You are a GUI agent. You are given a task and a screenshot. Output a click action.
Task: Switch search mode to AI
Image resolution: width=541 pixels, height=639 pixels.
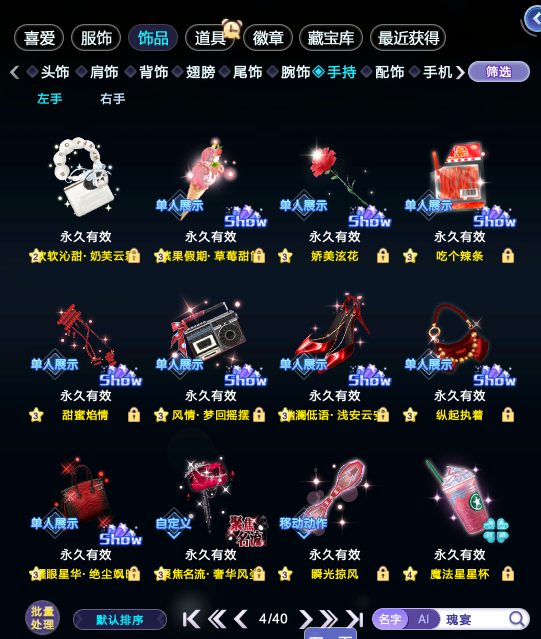pyautogui.click(x=423, y=619)
